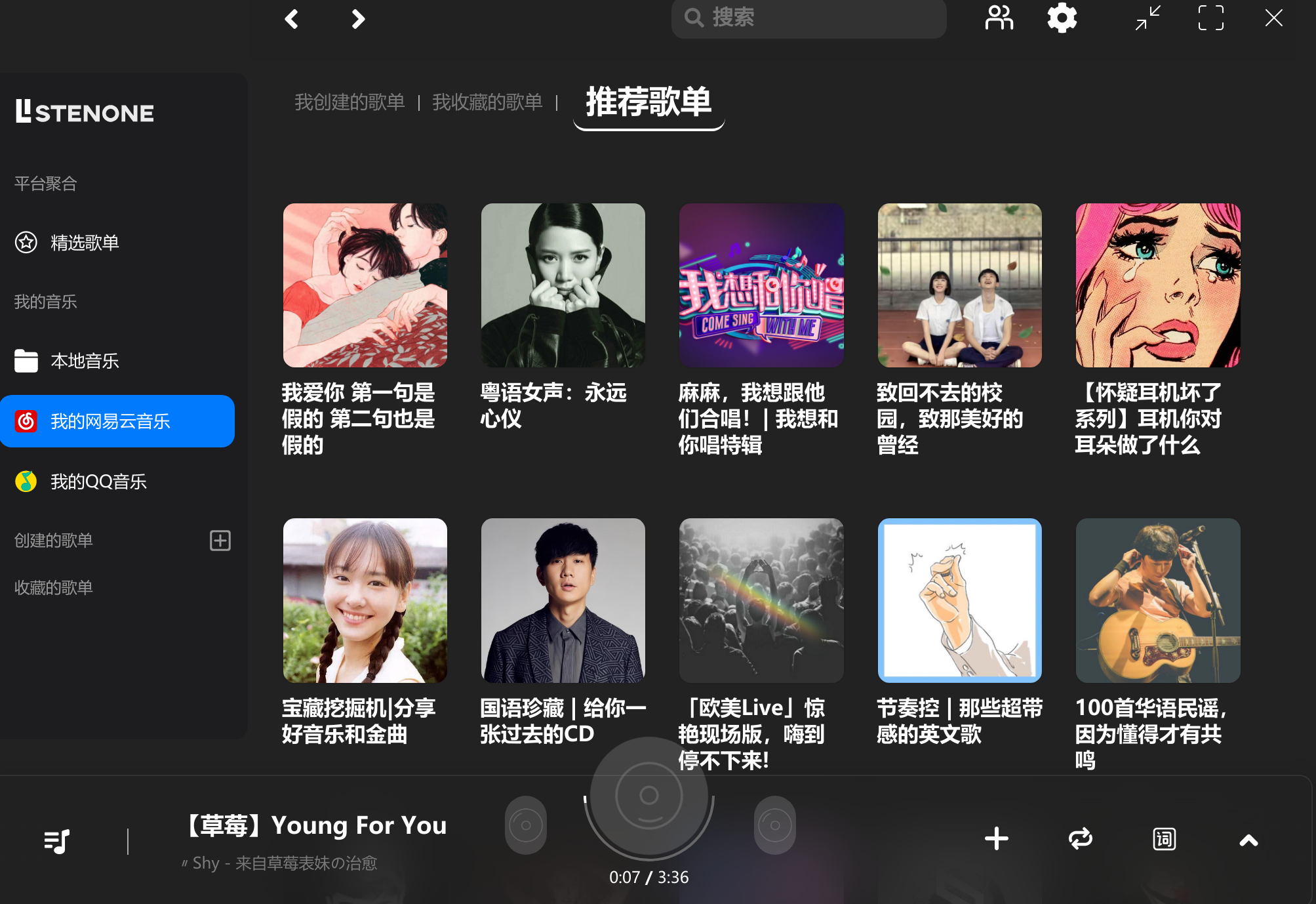Select 我的QQ音乐 in sidebar

point(98,482)
